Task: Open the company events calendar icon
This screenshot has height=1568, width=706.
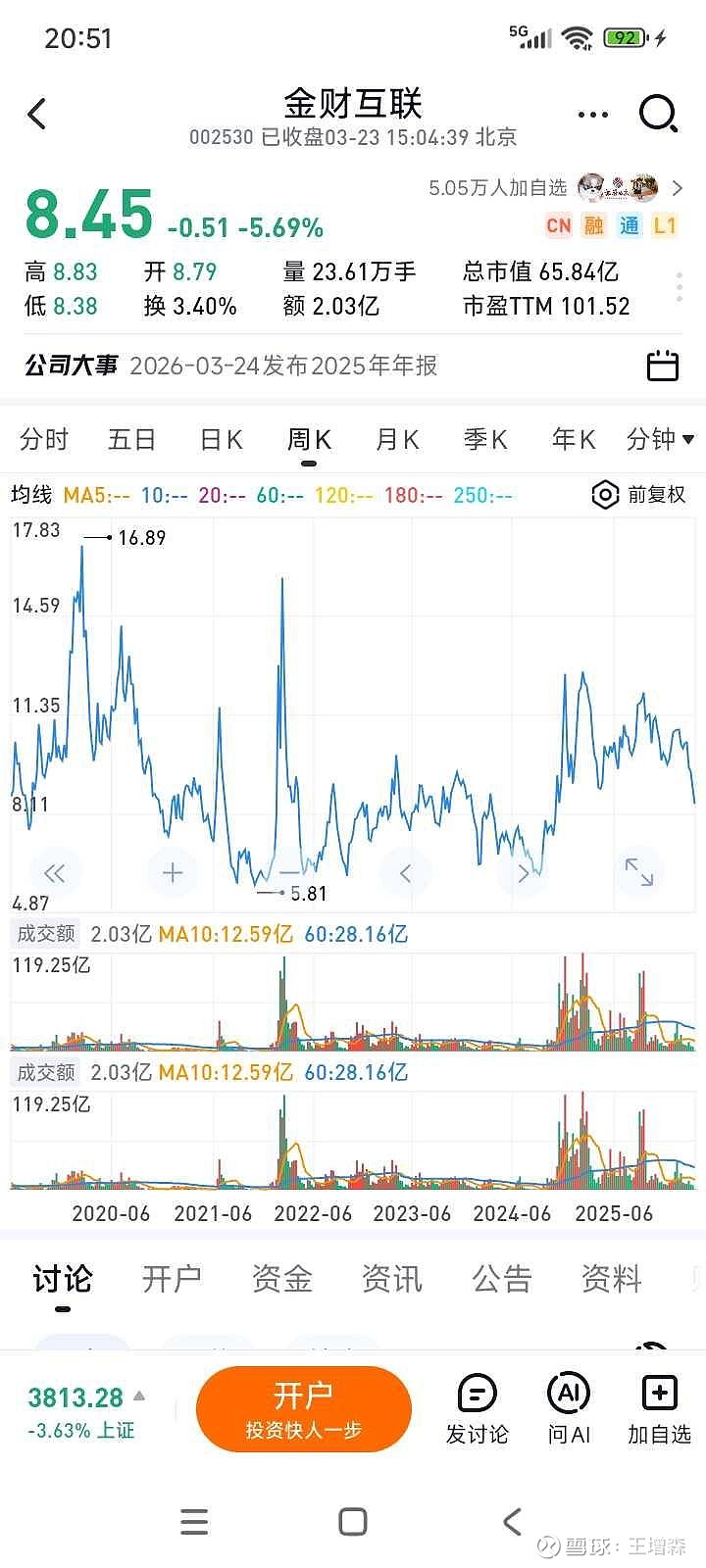Action: pyautogui.click(x=663, y=366)
